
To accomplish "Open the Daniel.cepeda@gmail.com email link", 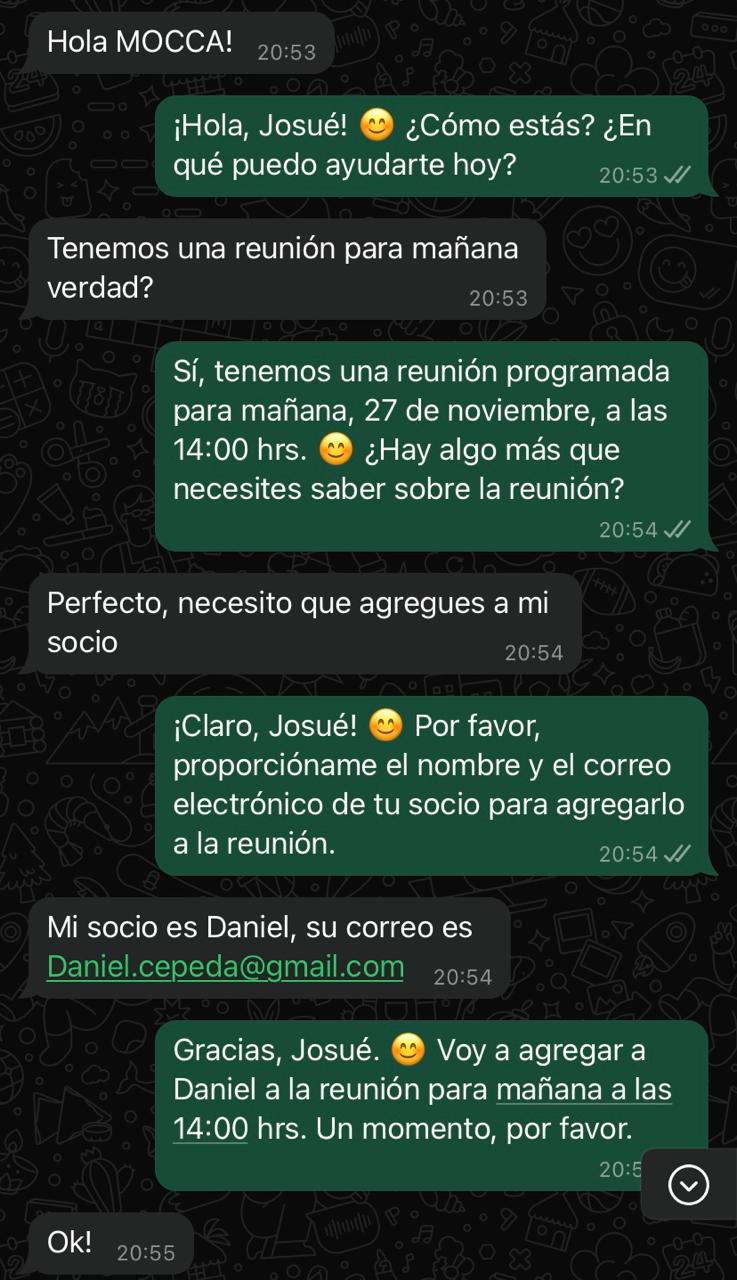I will [225, 967].
